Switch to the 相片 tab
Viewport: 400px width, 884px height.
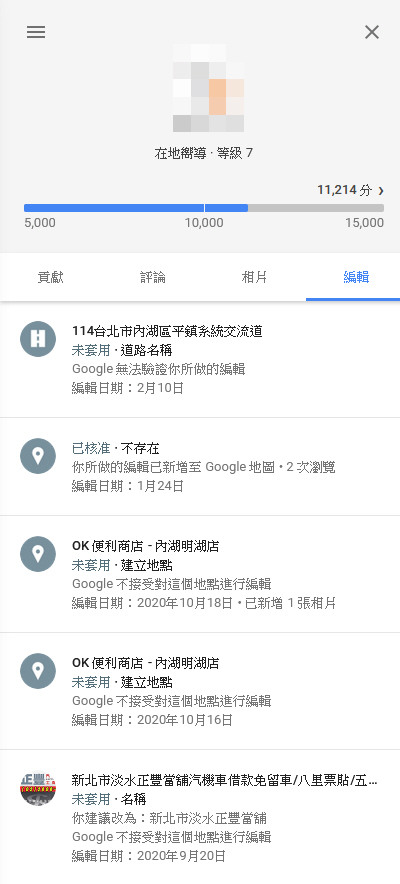(254, 277)
